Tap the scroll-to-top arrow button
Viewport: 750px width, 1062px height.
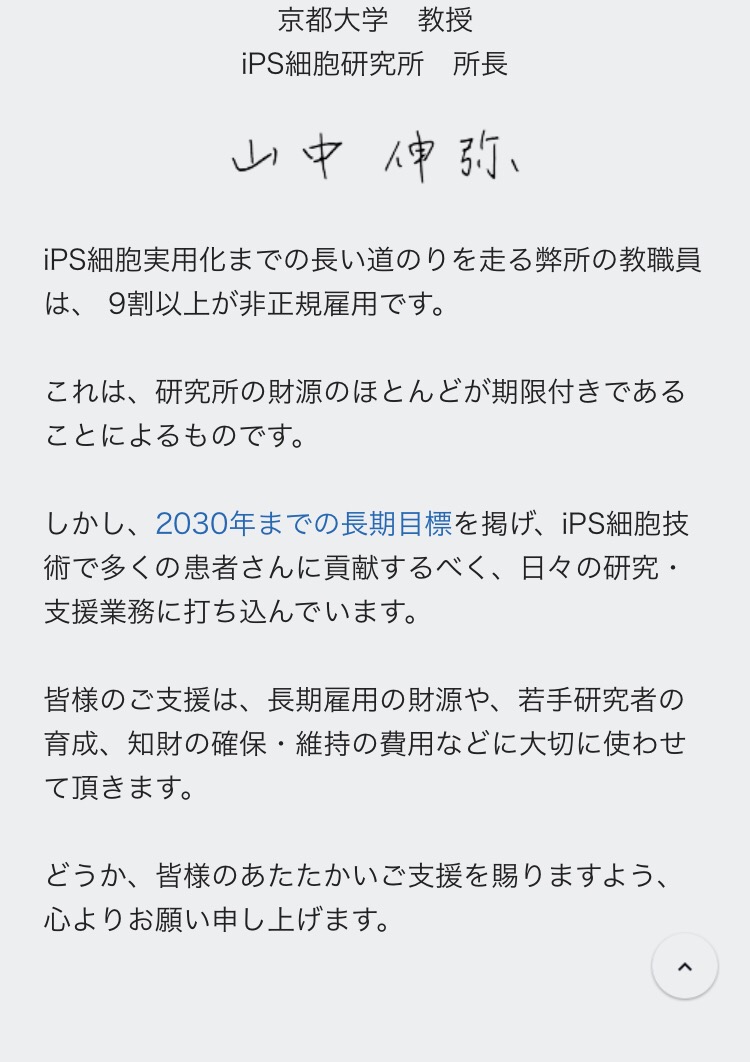(684, 966)
